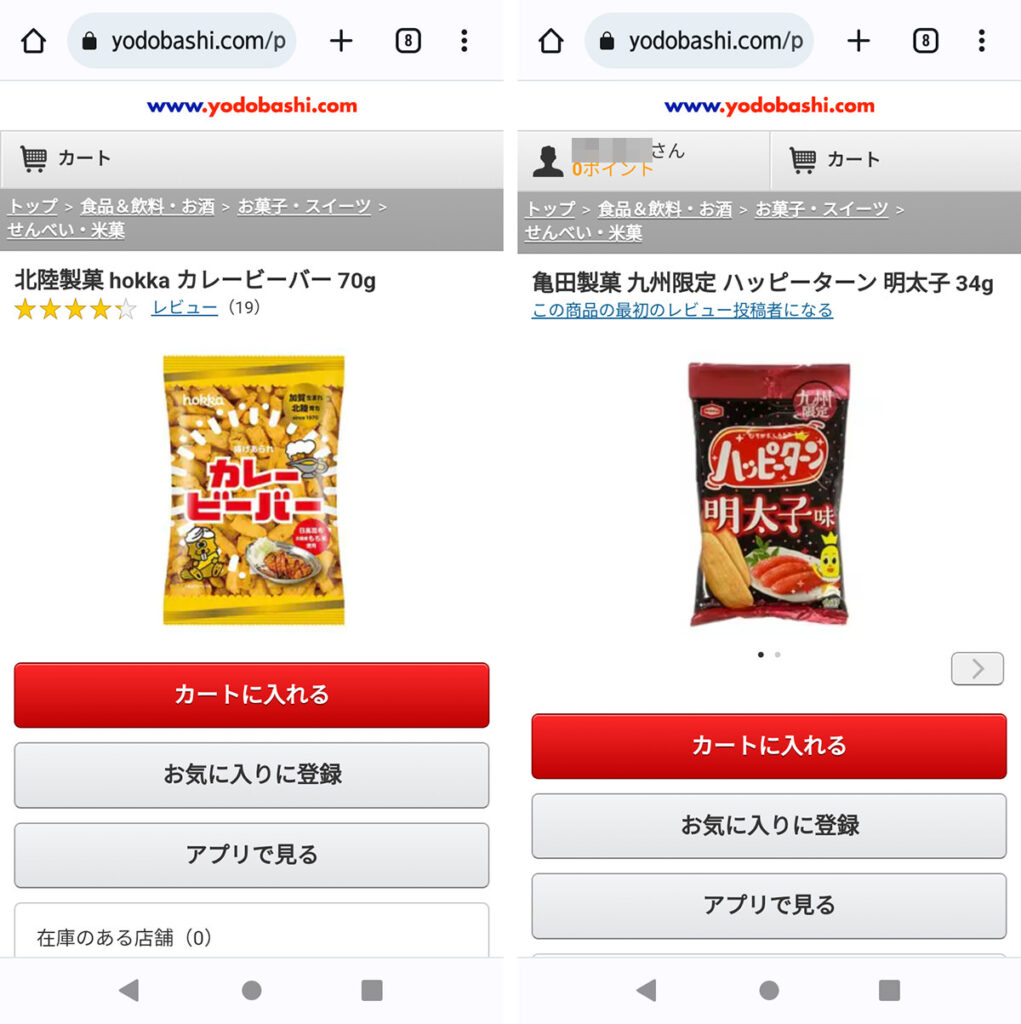Screen dimensions: 1021x1024
Task: View カレービーバー in the app
Action: (x=251, y=855)
